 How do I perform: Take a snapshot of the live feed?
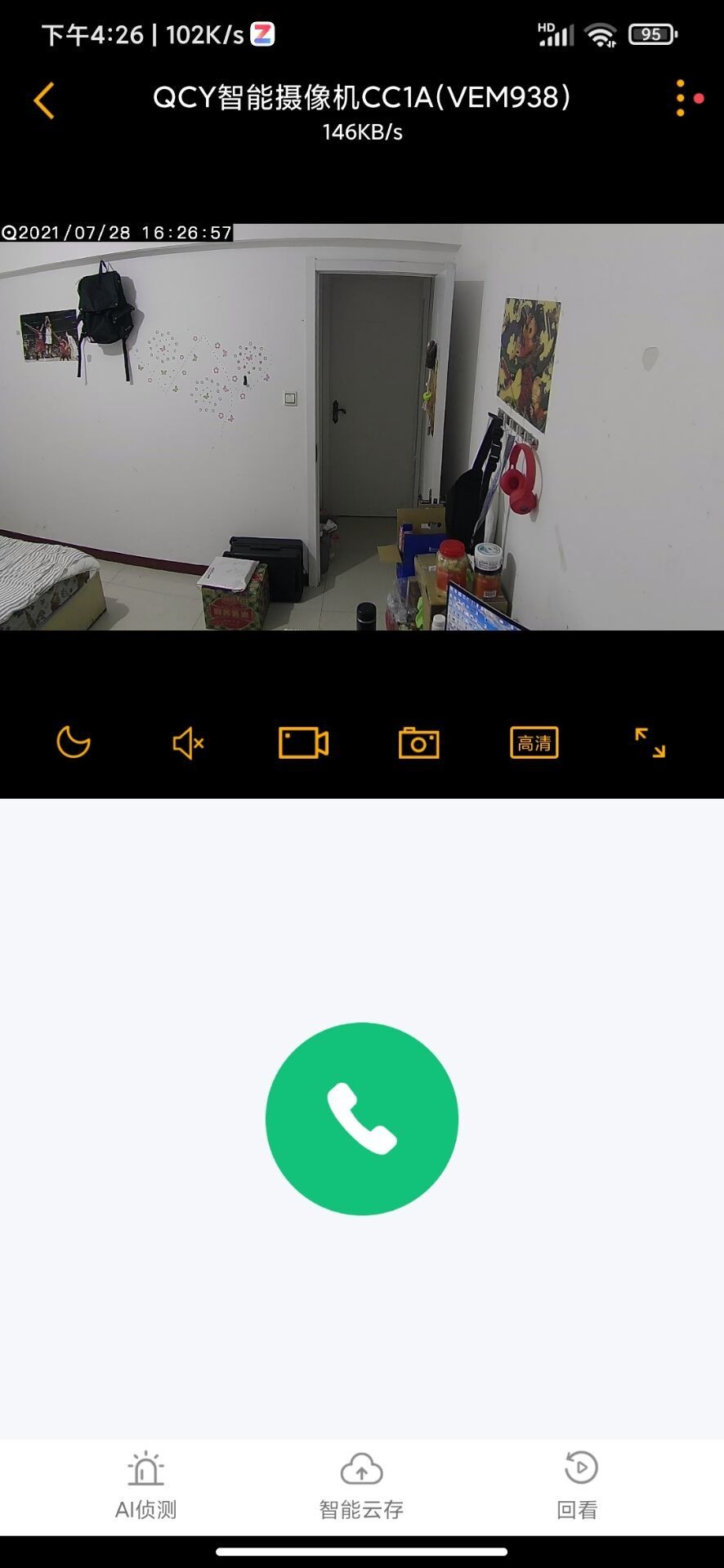tap(418, 742)
